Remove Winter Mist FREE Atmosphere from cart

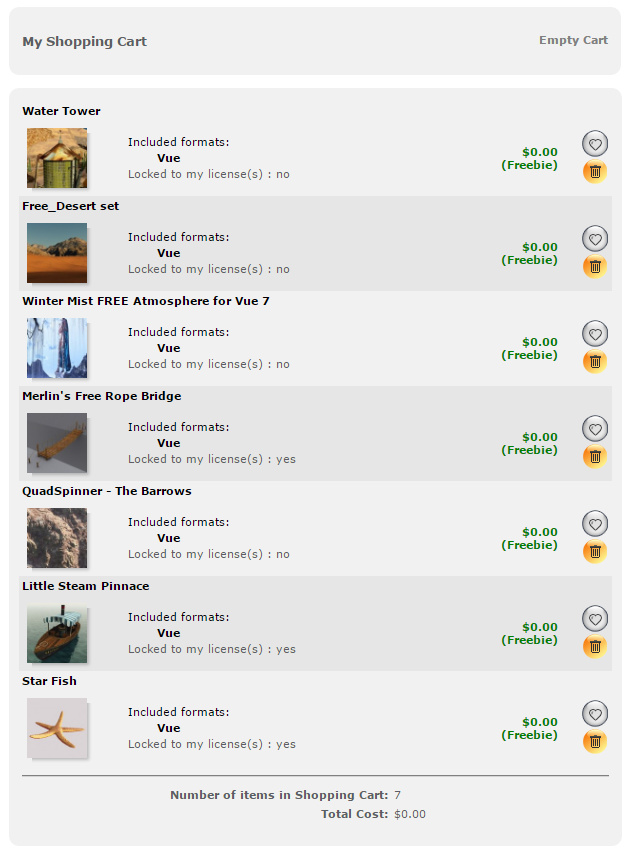point(595,361)
